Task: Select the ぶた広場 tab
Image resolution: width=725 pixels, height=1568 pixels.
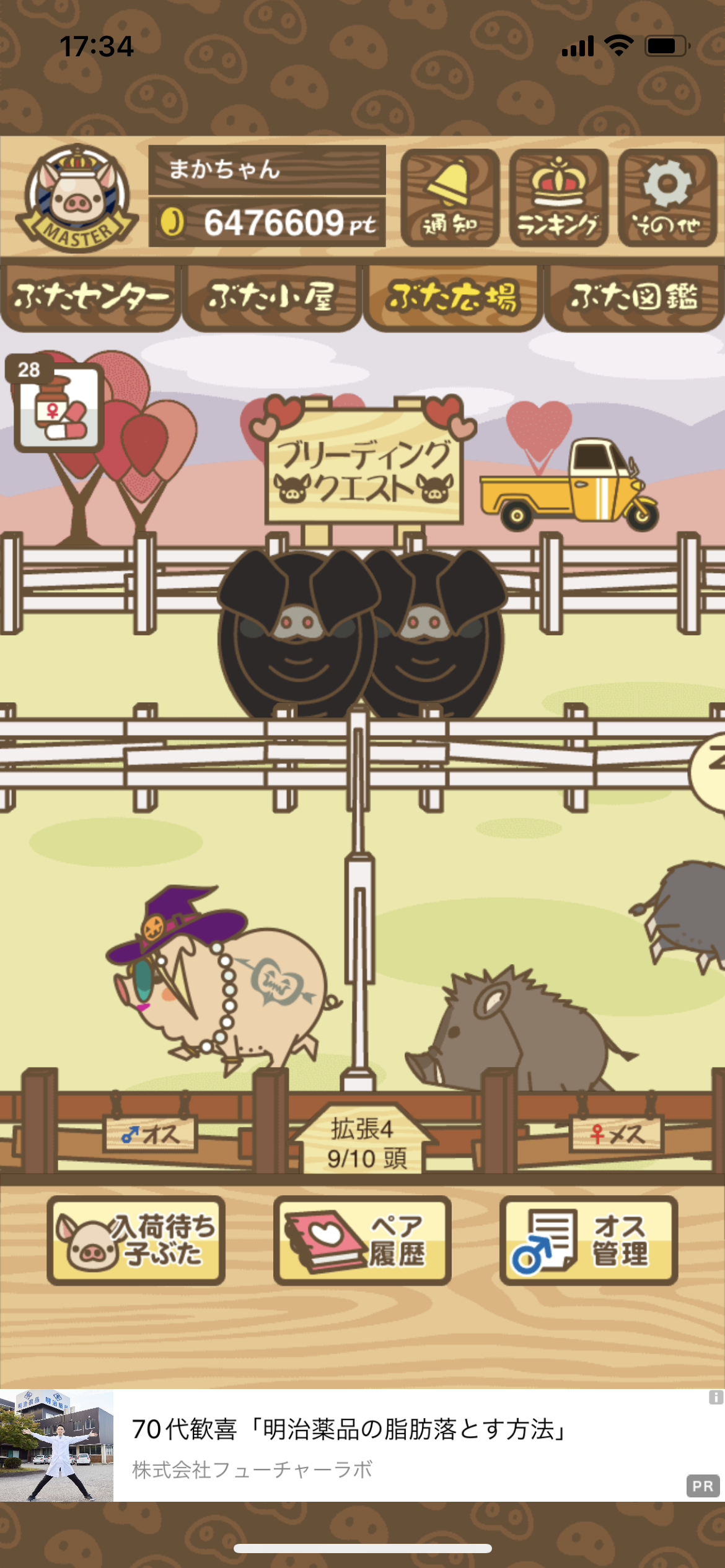Action: 452,298
